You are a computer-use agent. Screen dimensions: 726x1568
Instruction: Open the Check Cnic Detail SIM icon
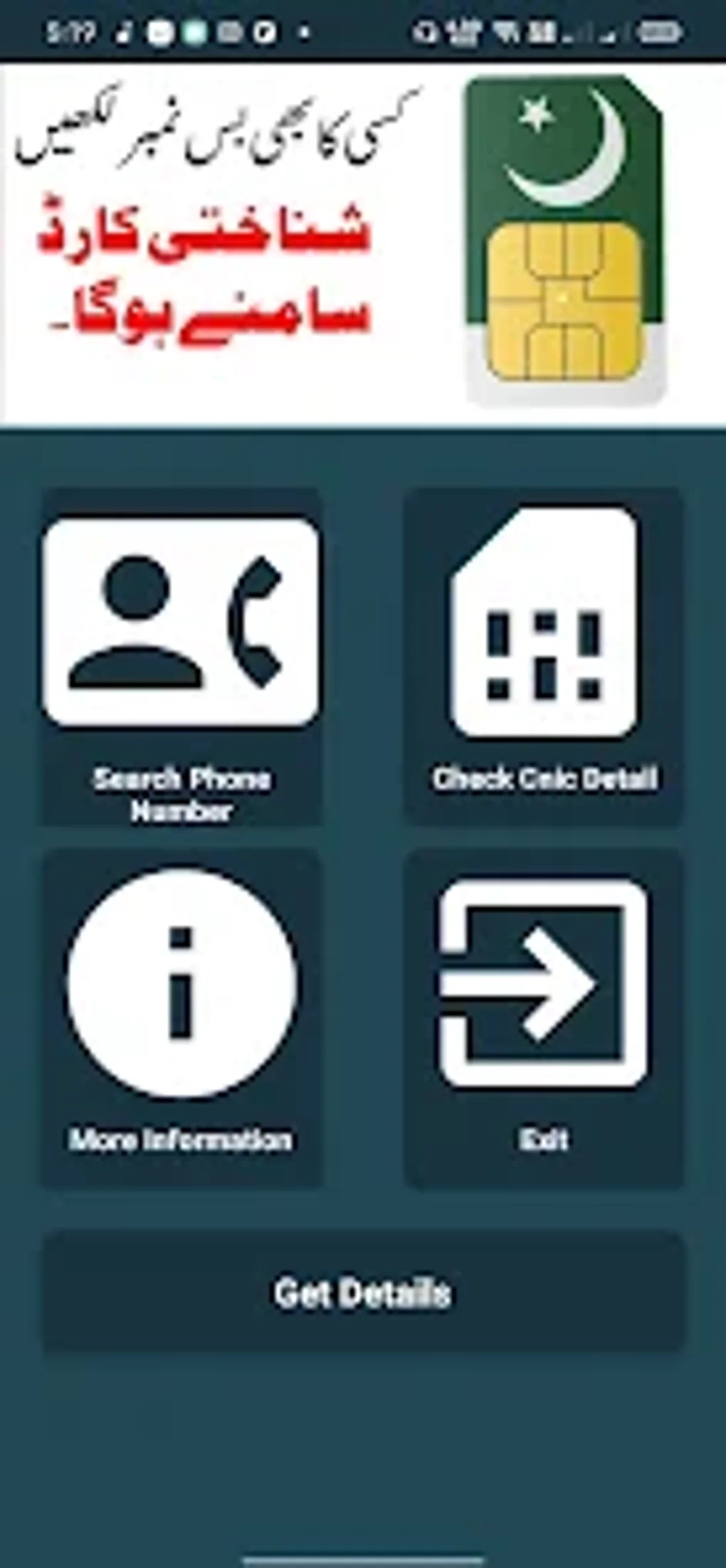pyautogui.click(x=544, y=619)
